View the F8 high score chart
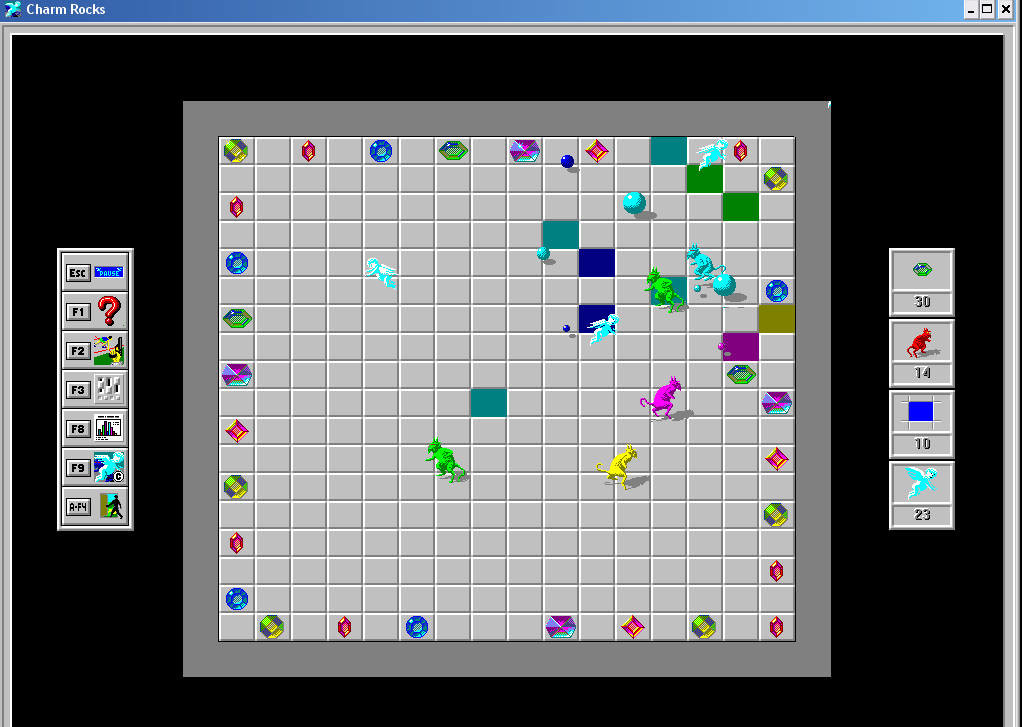Screen dimensions: 1022x727 coord(95,428)
